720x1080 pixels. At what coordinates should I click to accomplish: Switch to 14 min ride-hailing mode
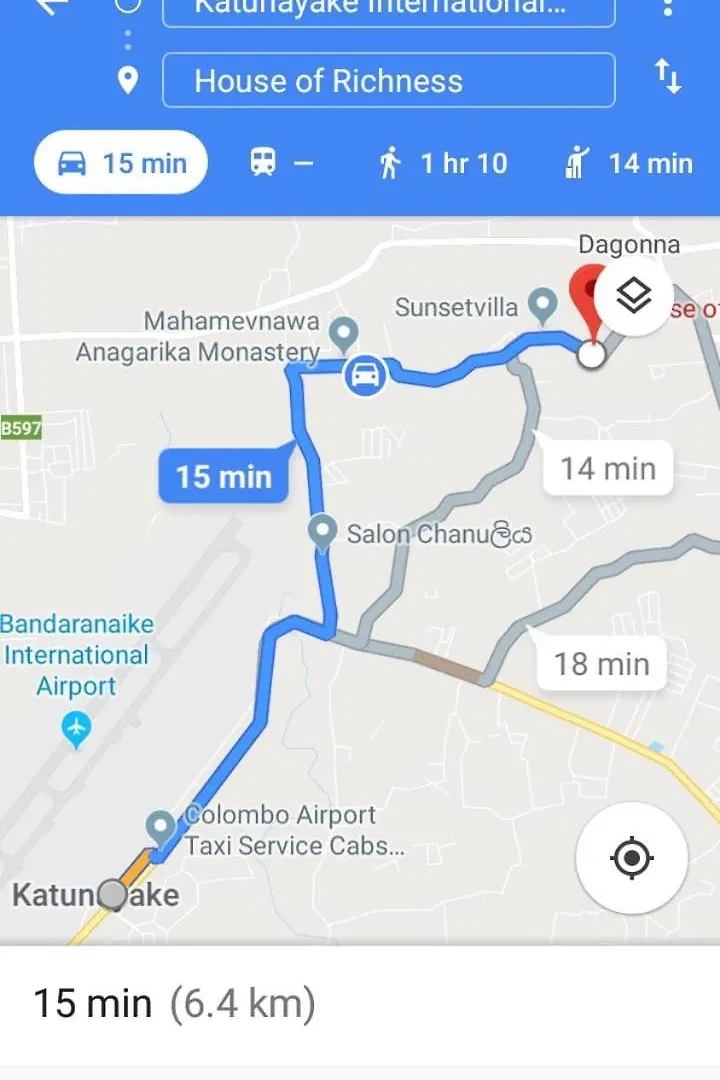(628, 163)
